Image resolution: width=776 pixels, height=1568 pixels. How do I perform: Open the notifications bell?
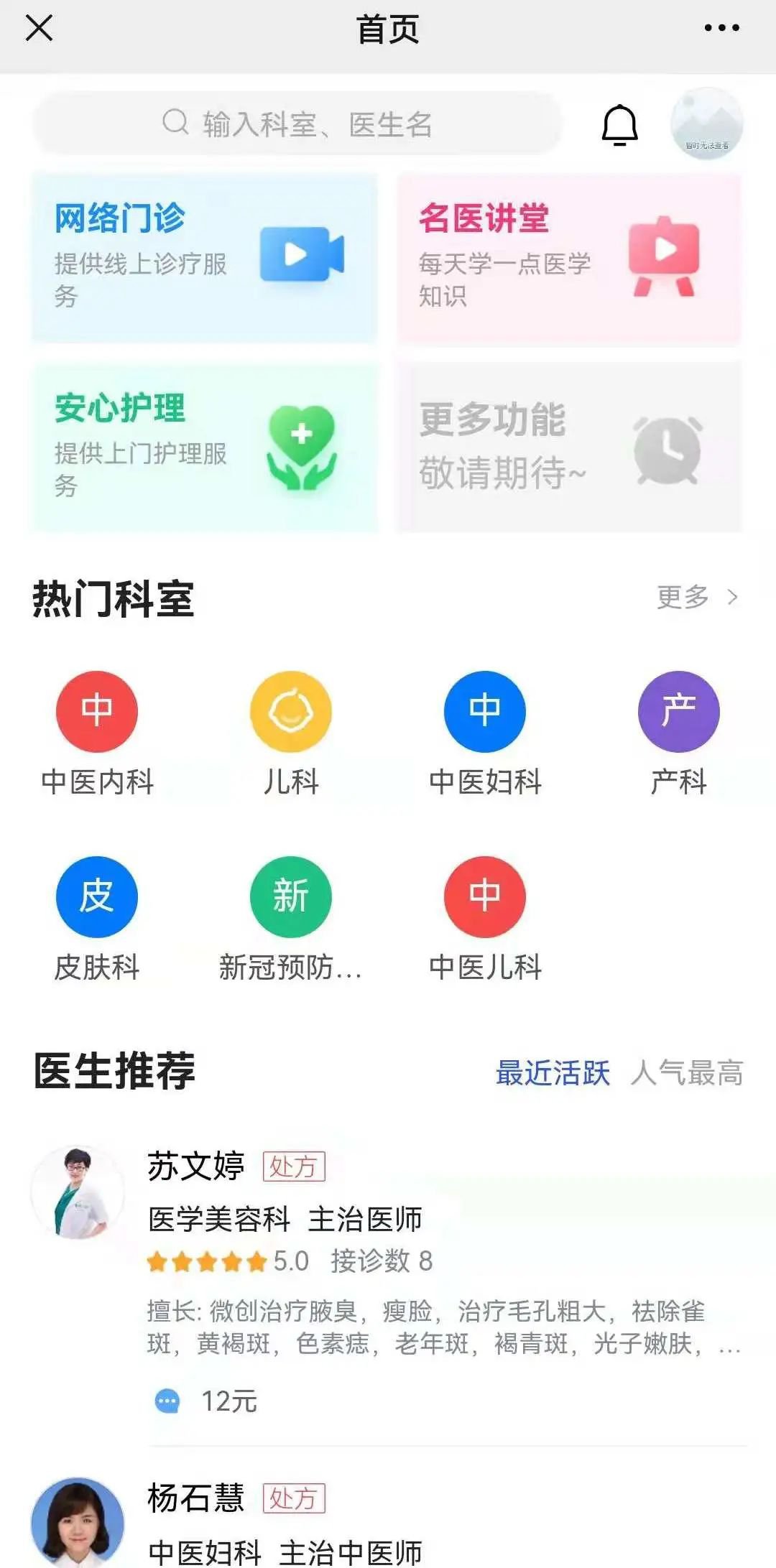(x=619, y=125)
